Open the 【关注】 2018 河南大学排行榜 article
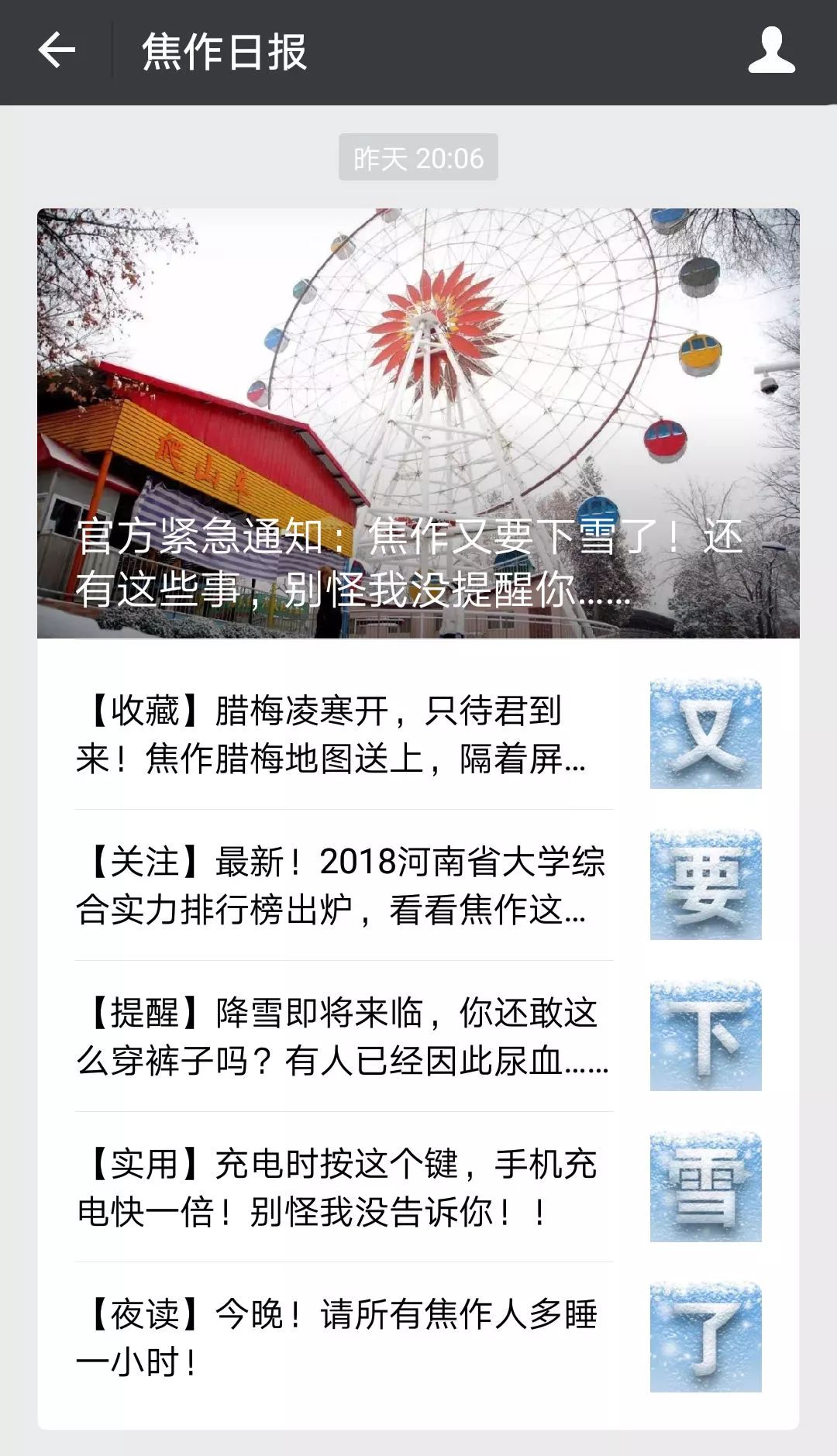Image resolution: width=837 pixels, height=1456 pixels. pos(333,887)
